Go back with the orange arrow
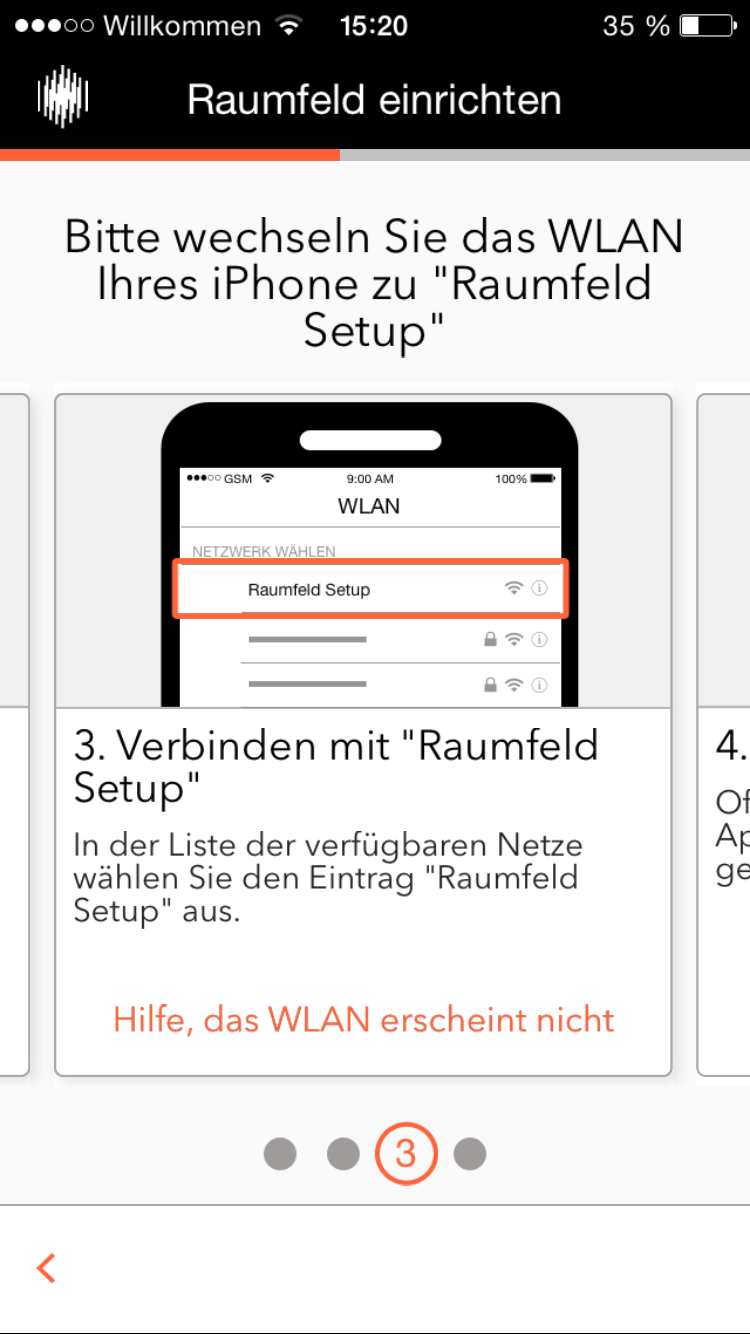 click(46, 1268)
